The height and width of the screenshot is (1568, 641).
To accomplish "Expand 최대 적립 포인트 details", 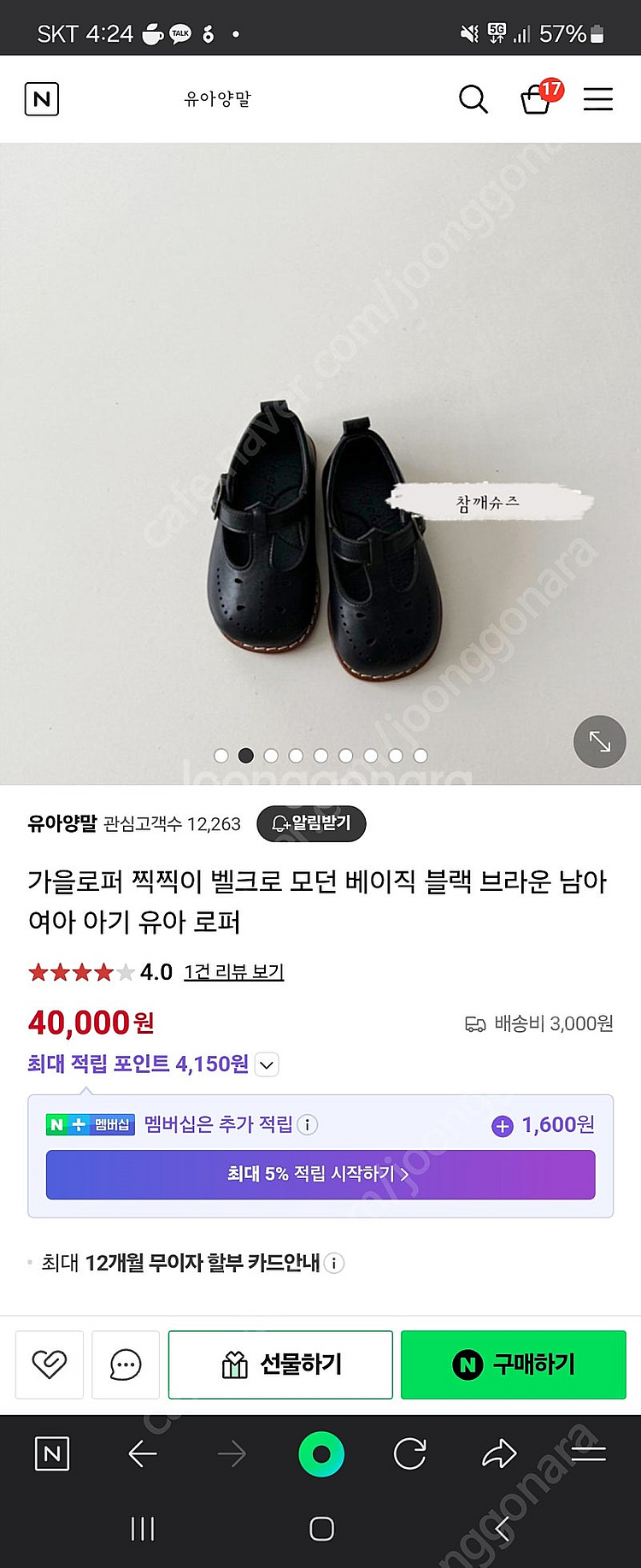I will point(268,1064).
